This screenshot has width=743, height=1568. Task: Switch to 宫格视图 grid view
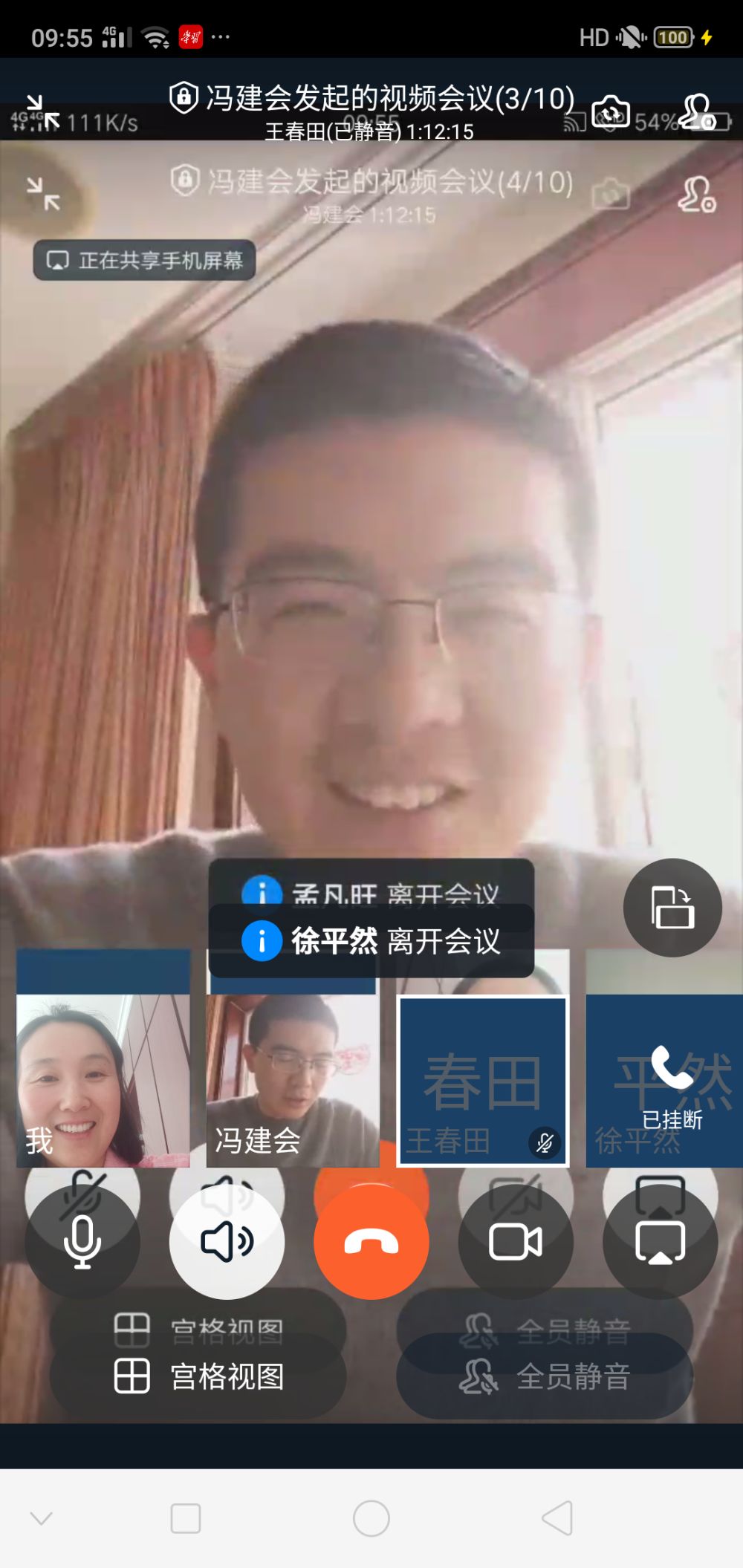pos(198,1376)
